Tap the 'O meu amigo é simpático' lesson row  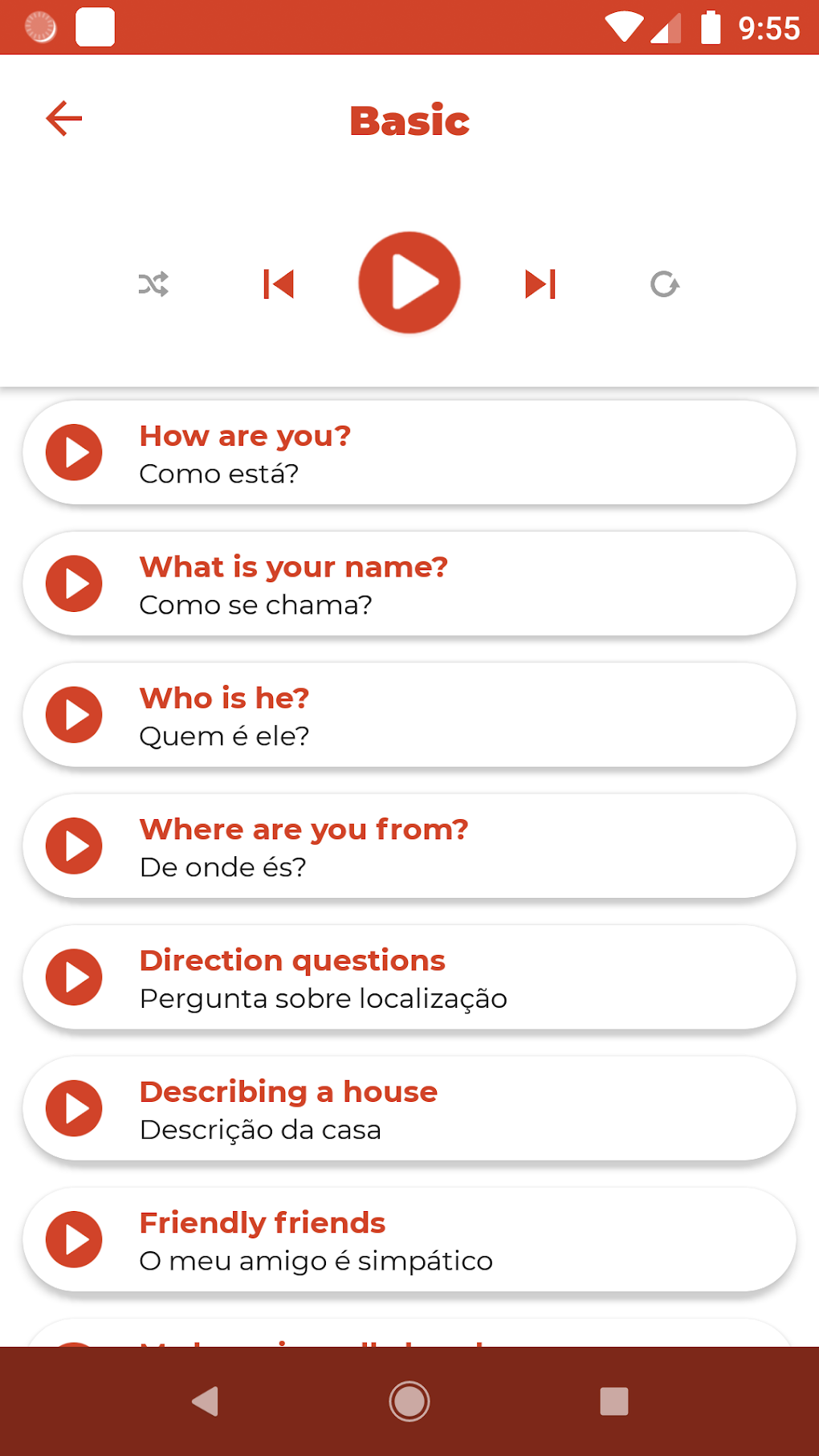[316, 1260]
